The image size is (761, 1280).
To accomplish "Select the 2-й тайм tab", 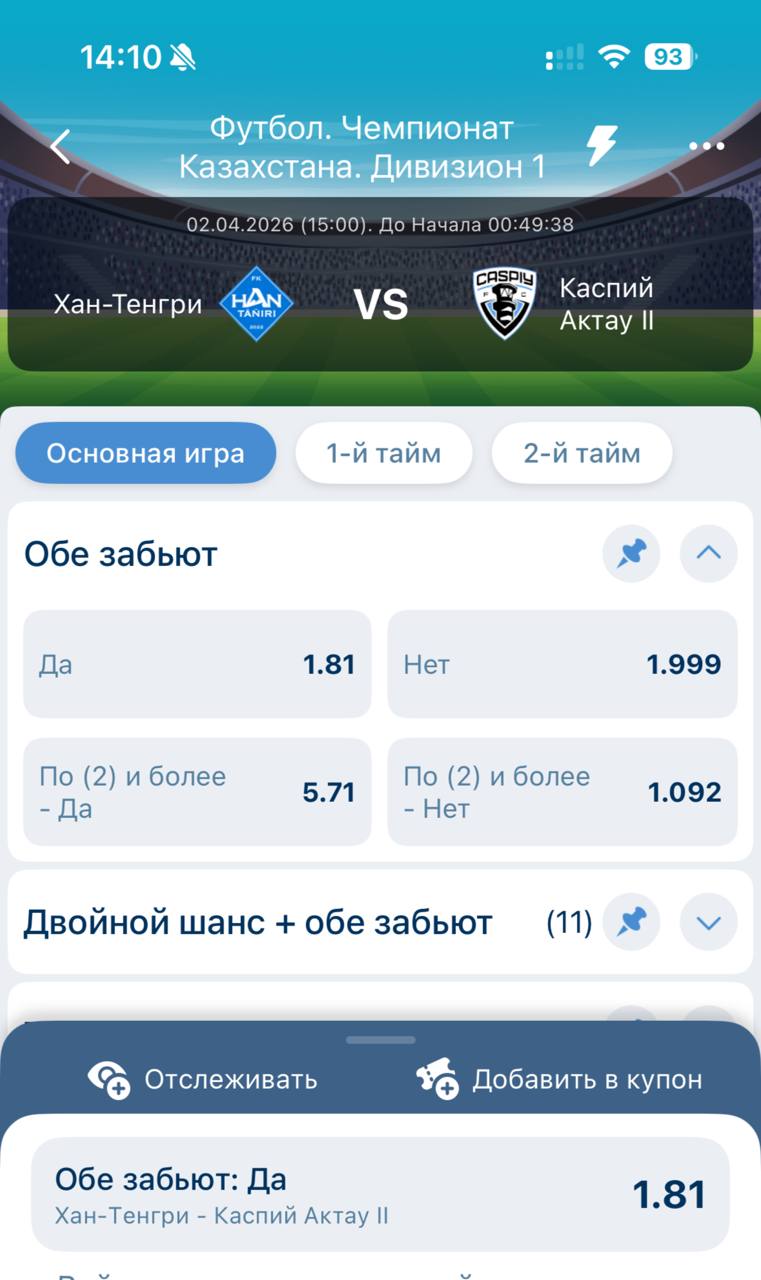I will click(581, 453).
